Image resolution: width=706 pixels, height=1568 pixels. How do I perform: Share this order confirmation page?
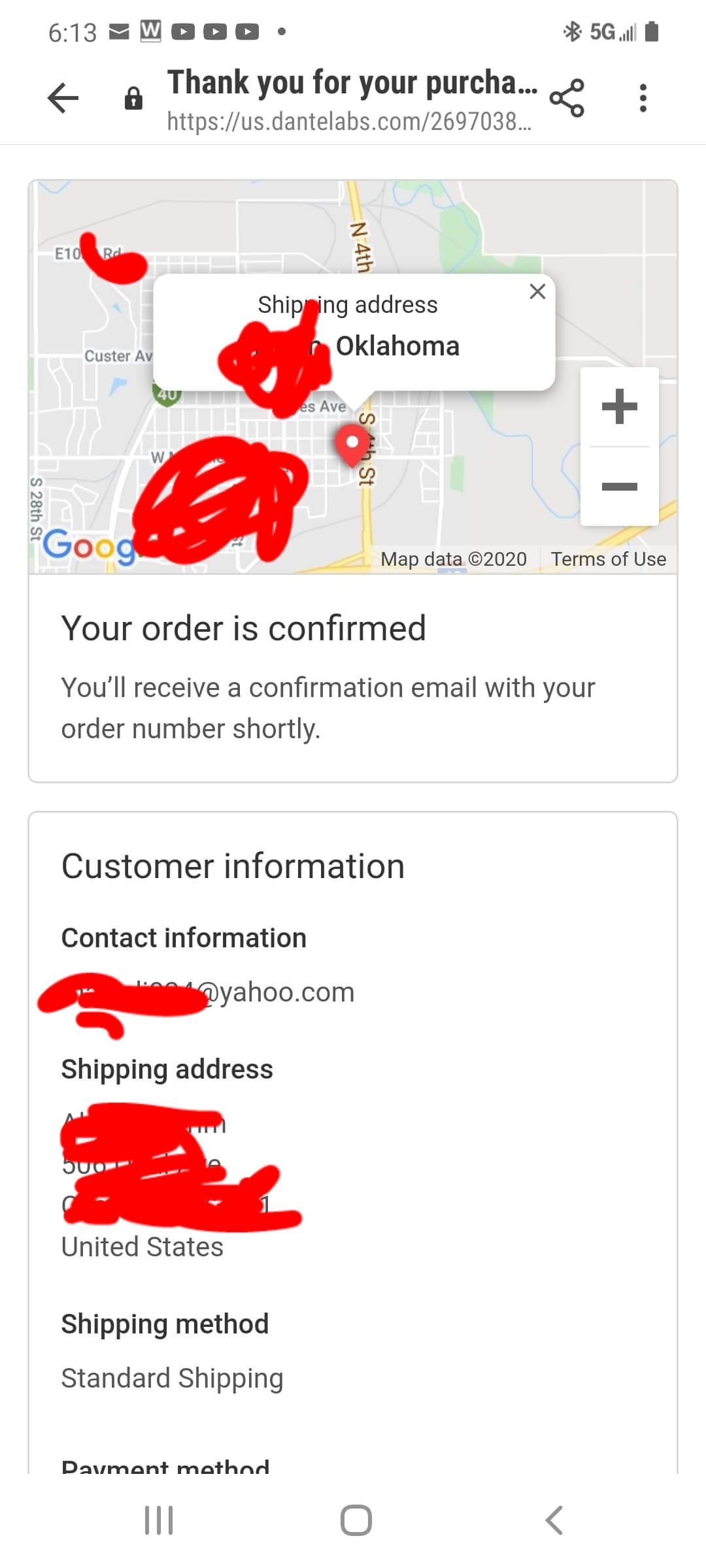coord(567,99)
